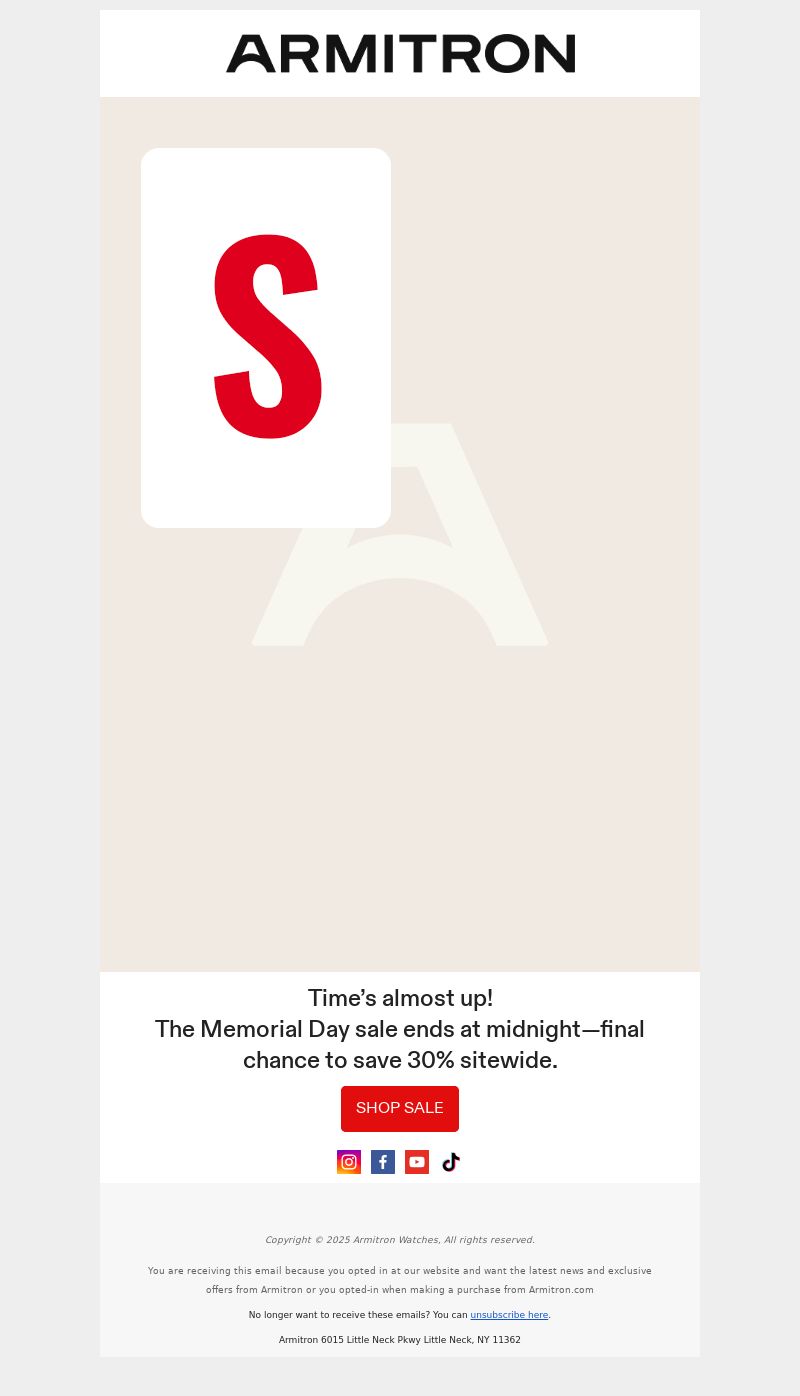Open Armitron's Facebook page

[383, 1162]
